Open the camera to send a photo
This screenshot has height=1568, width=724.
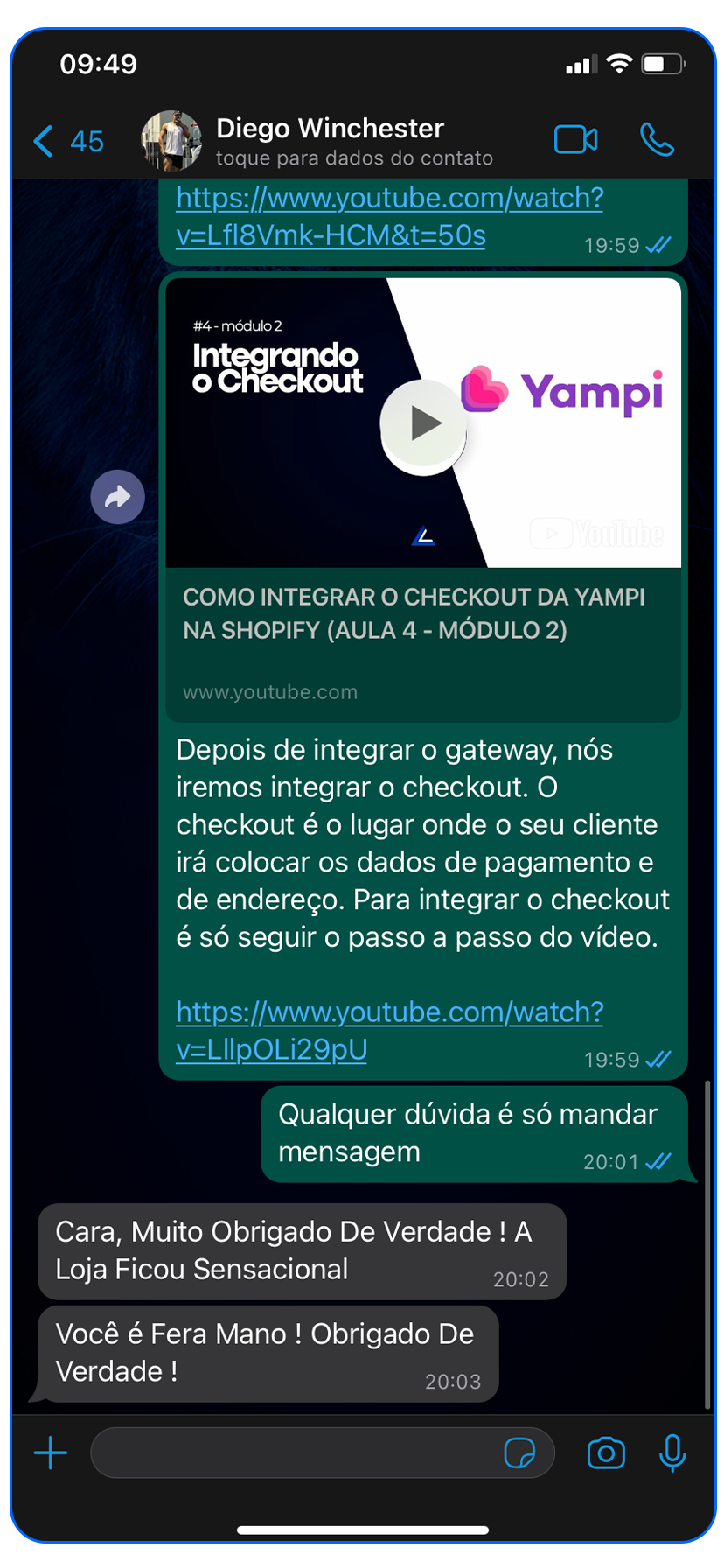pos(605,1453)
